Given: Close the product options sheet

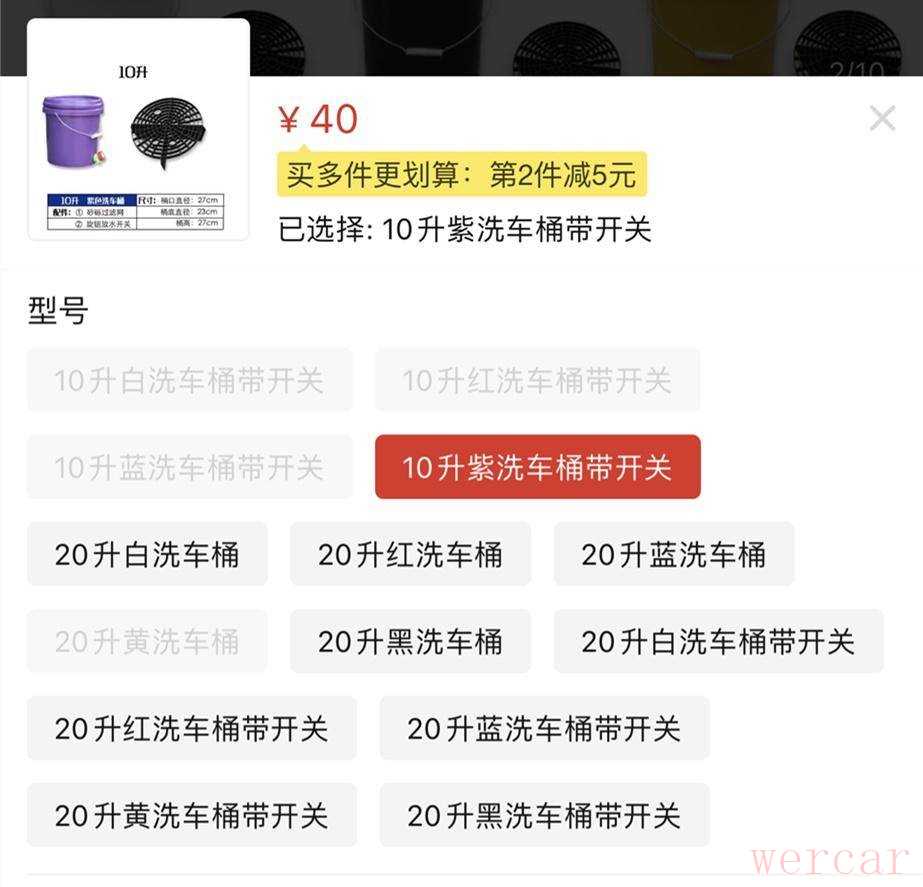Looking at the screenshot, I should (881, 119).
